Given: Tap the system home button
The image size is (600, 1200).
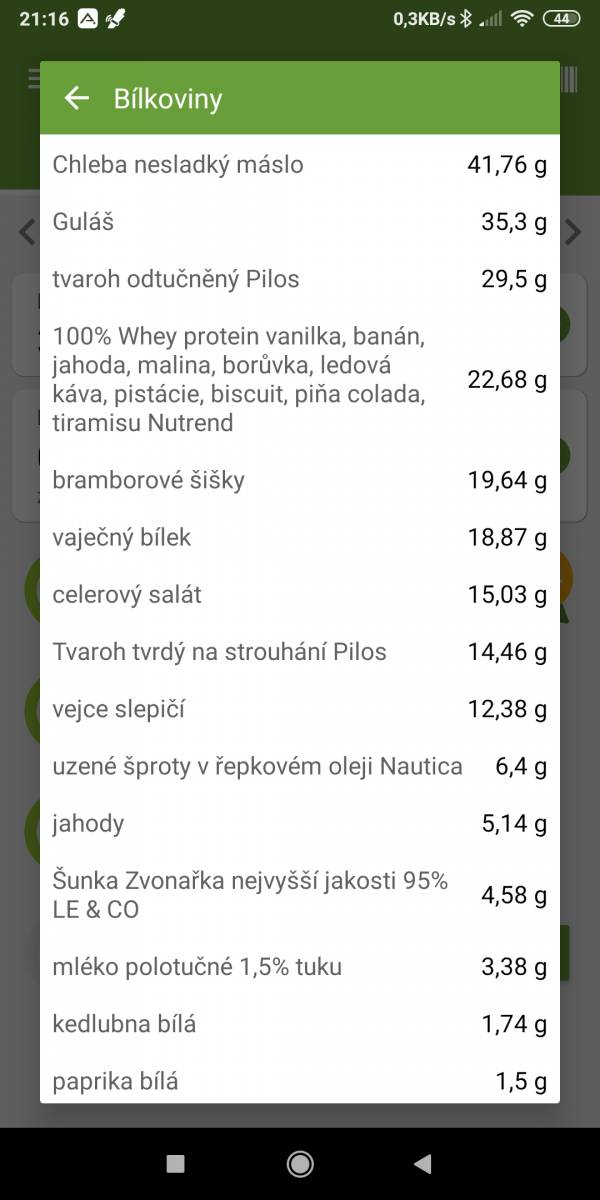Looking at the screenshot, I should tap(299, 1163).
